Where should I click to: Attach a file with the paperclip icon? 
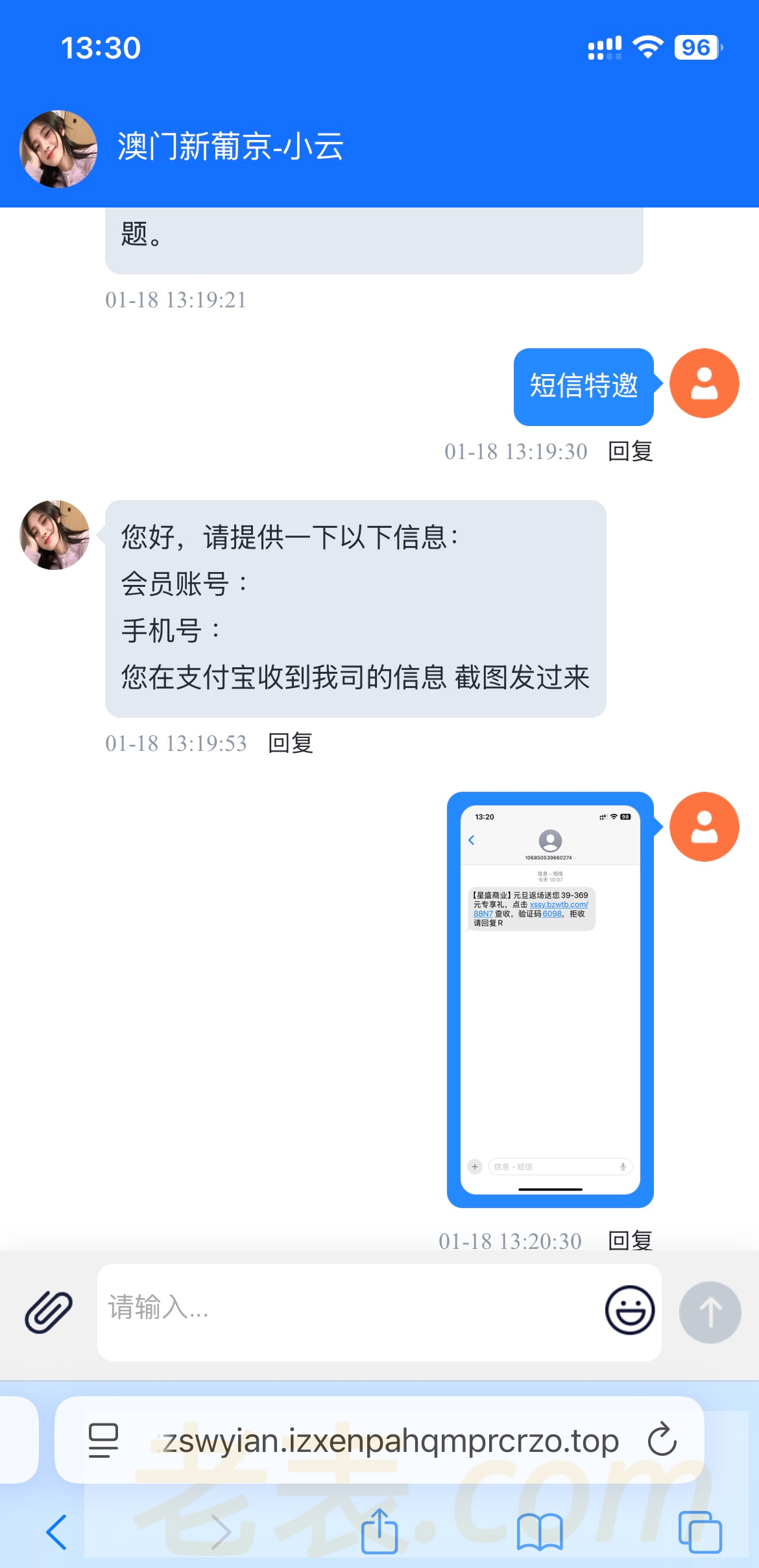49,1311
